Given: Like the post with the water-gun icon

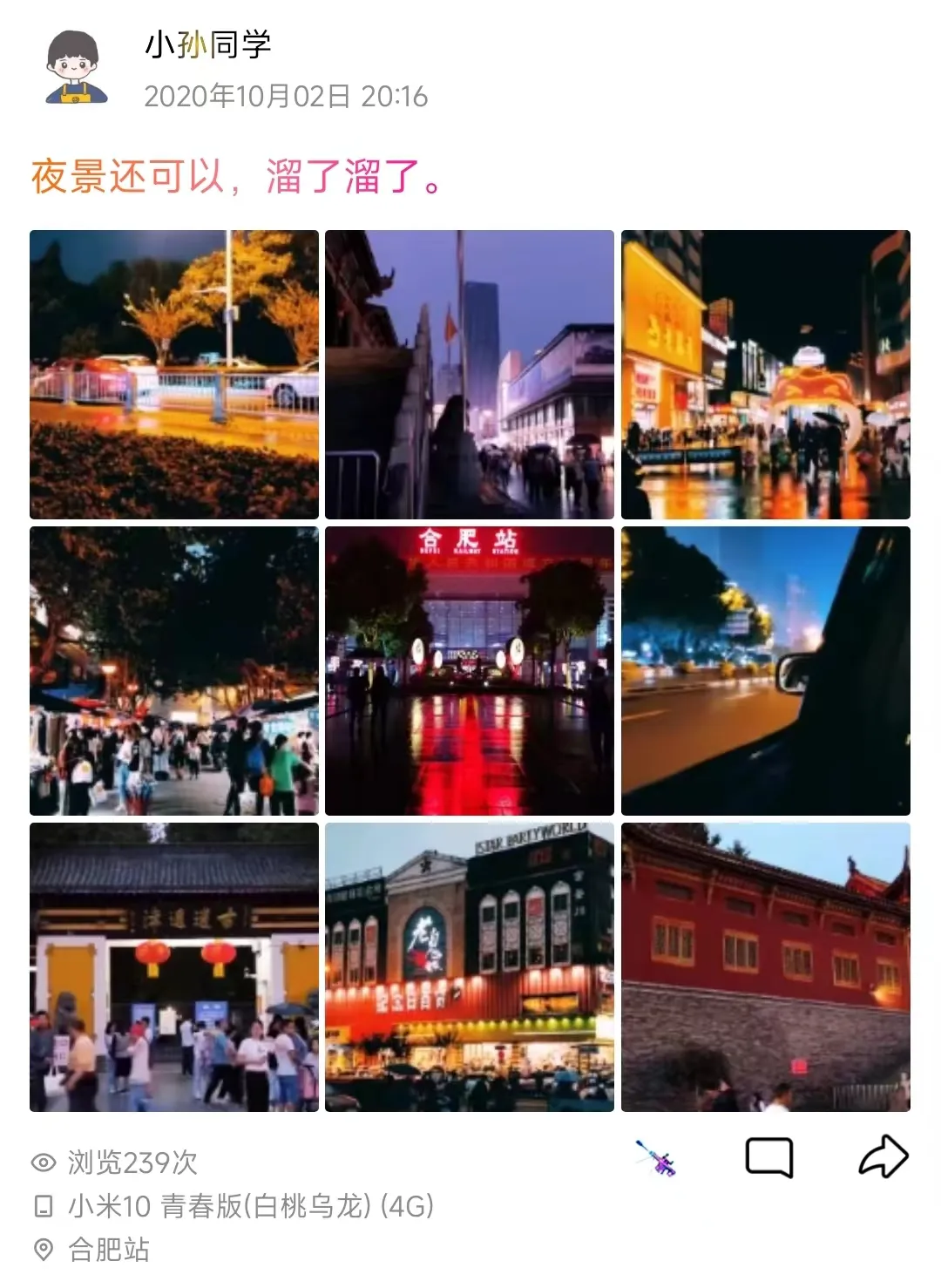Looking at the screenshot, I should pyautogui.click(x=656, y=1158).
